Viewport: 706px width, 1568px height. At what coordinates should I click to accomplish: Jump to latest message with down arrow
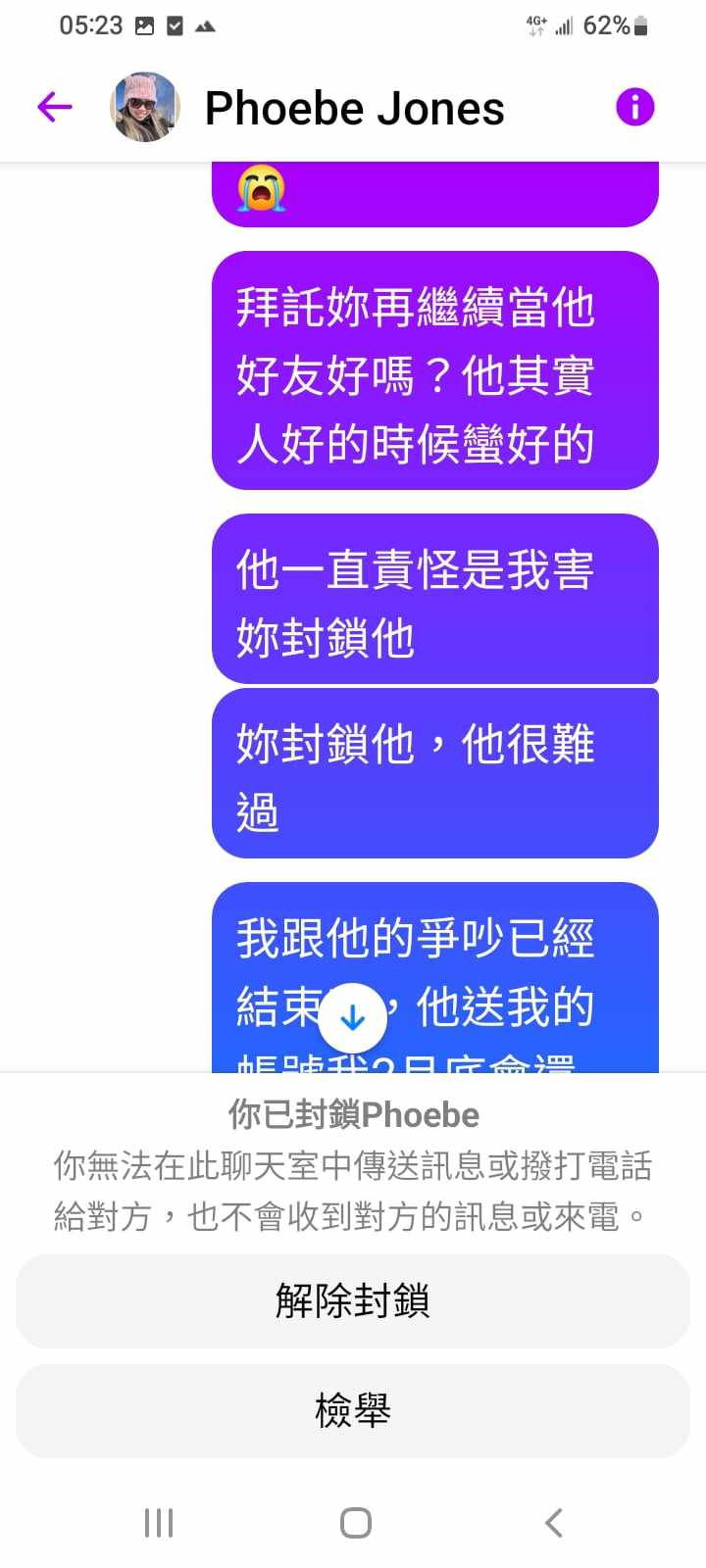[352, 1019]
